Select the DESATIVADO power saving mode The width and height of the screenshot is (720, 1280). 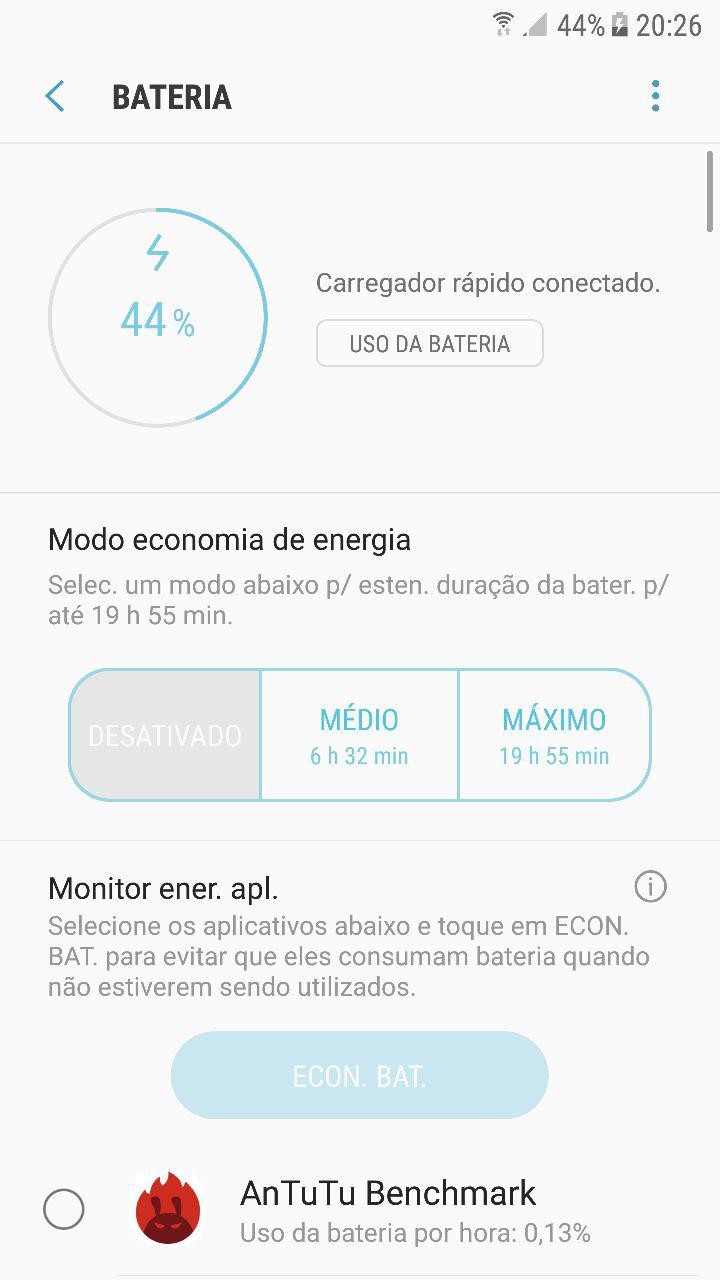coord(165,735)
